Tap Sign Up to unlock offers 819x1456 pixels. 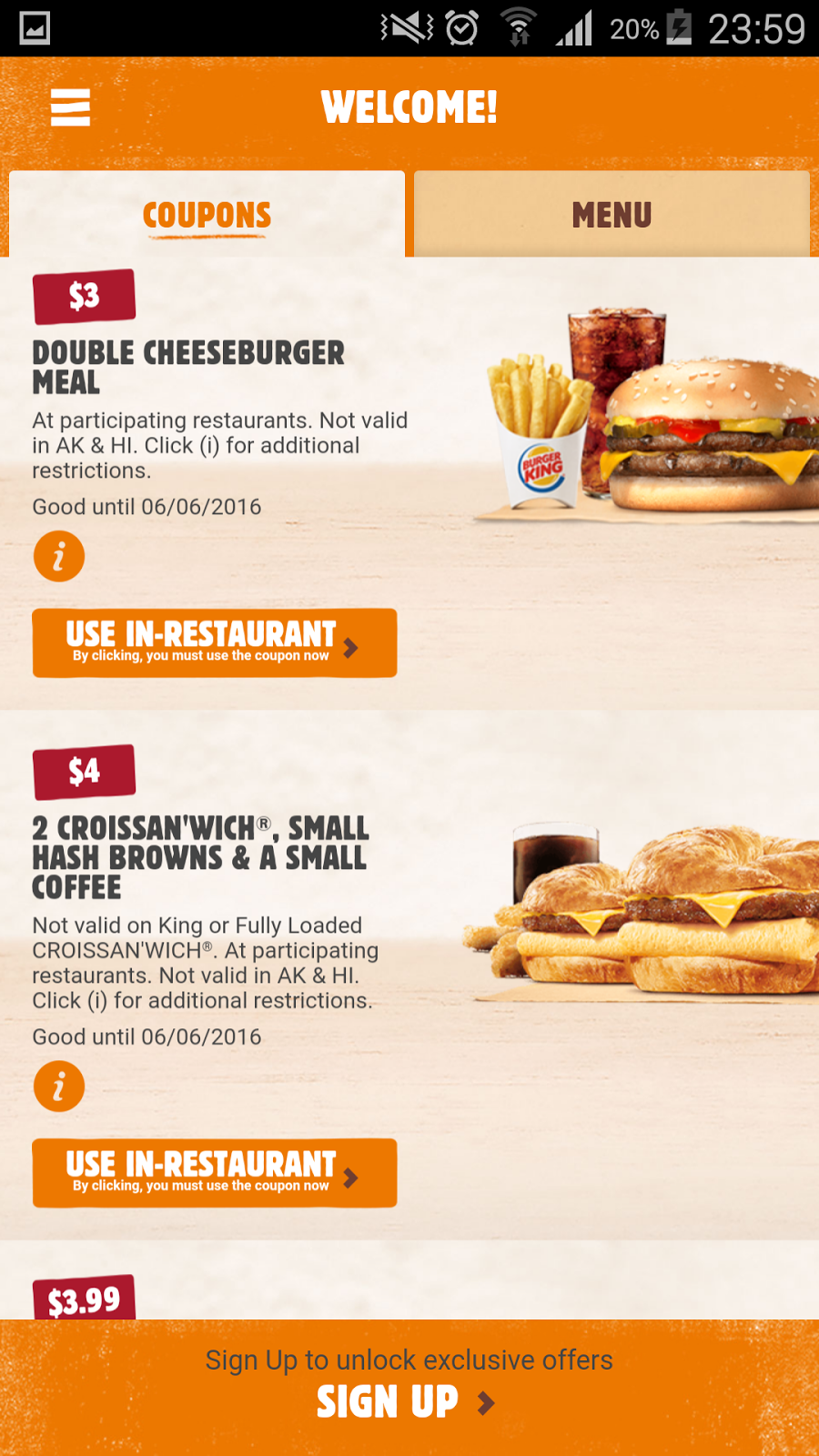click(x=406, y=1402)
